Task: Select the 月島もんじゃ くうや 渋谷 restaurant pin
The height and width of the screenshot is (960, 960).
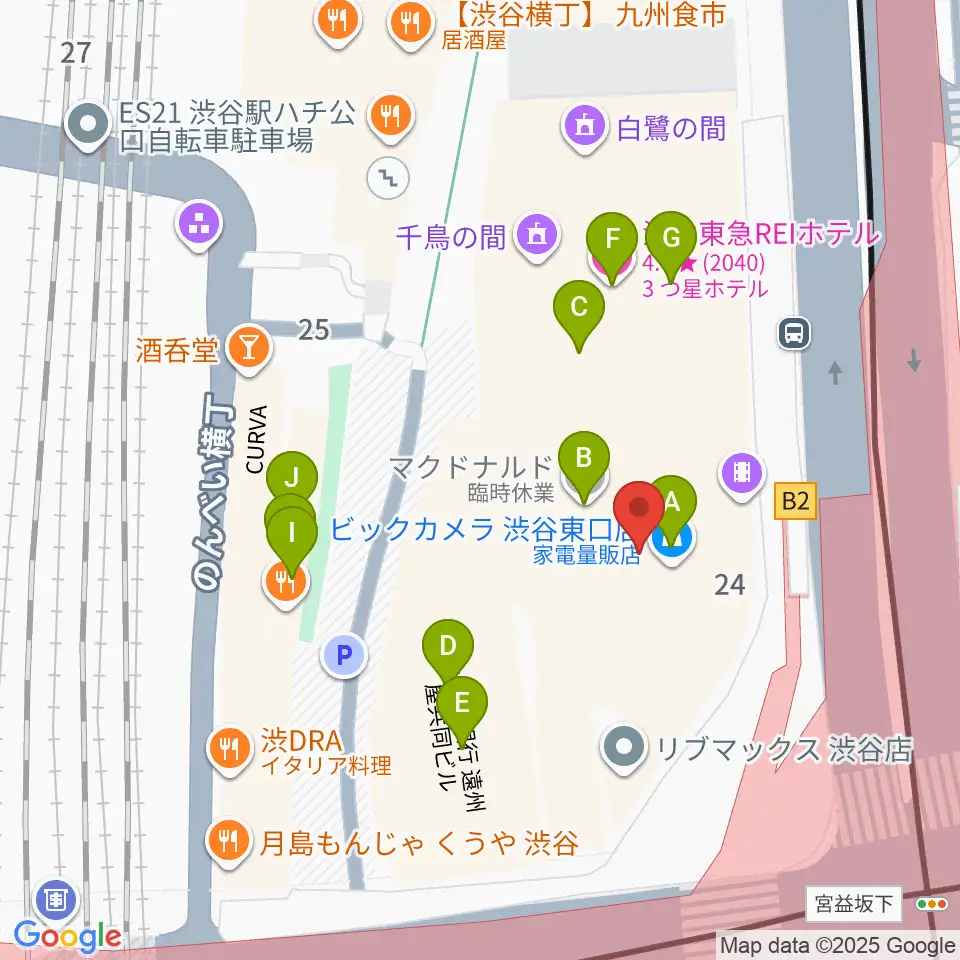Action: (x=228, y=842)
